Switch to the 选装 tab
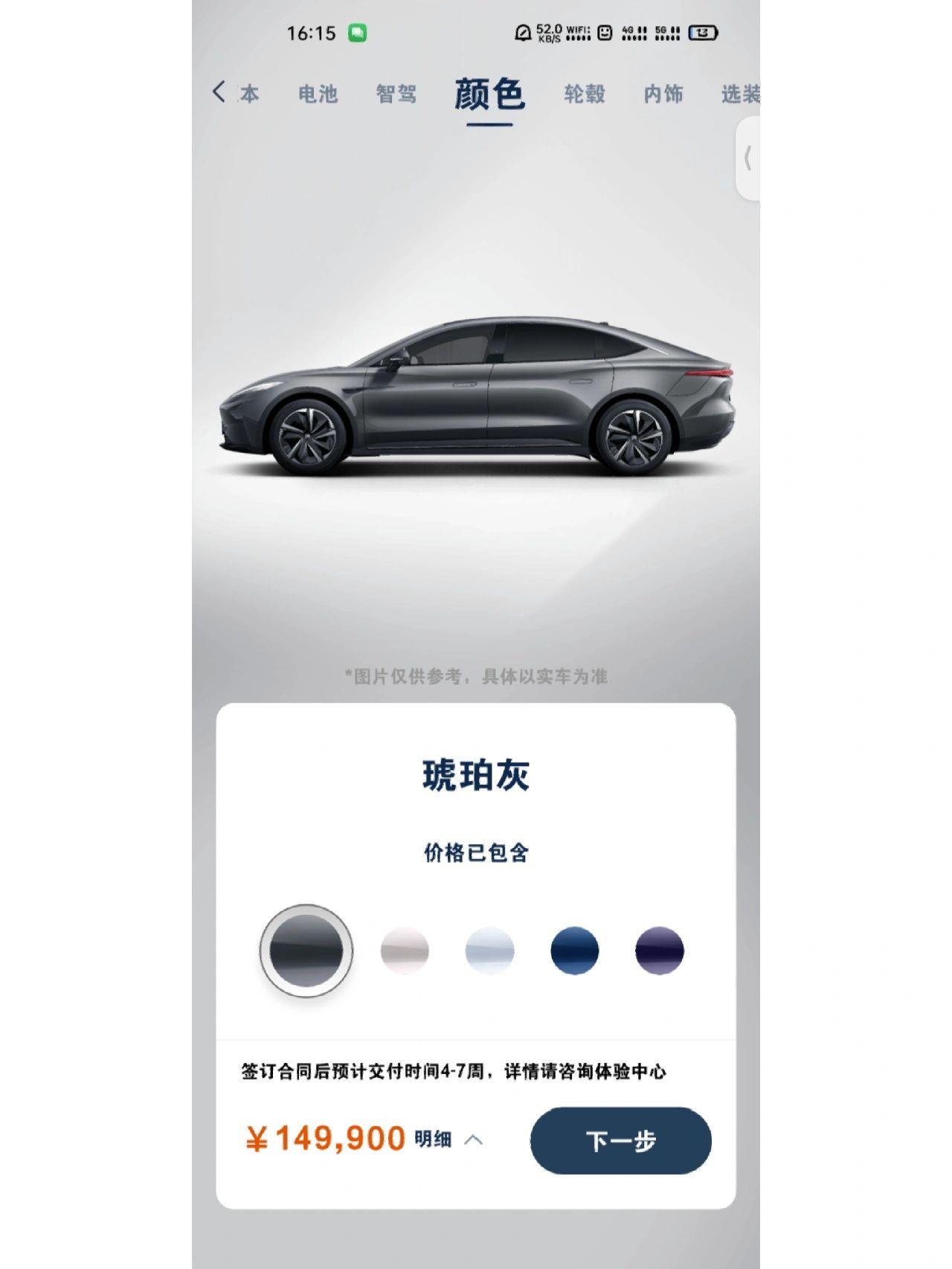952x1269 pixels. click(740, 94)
